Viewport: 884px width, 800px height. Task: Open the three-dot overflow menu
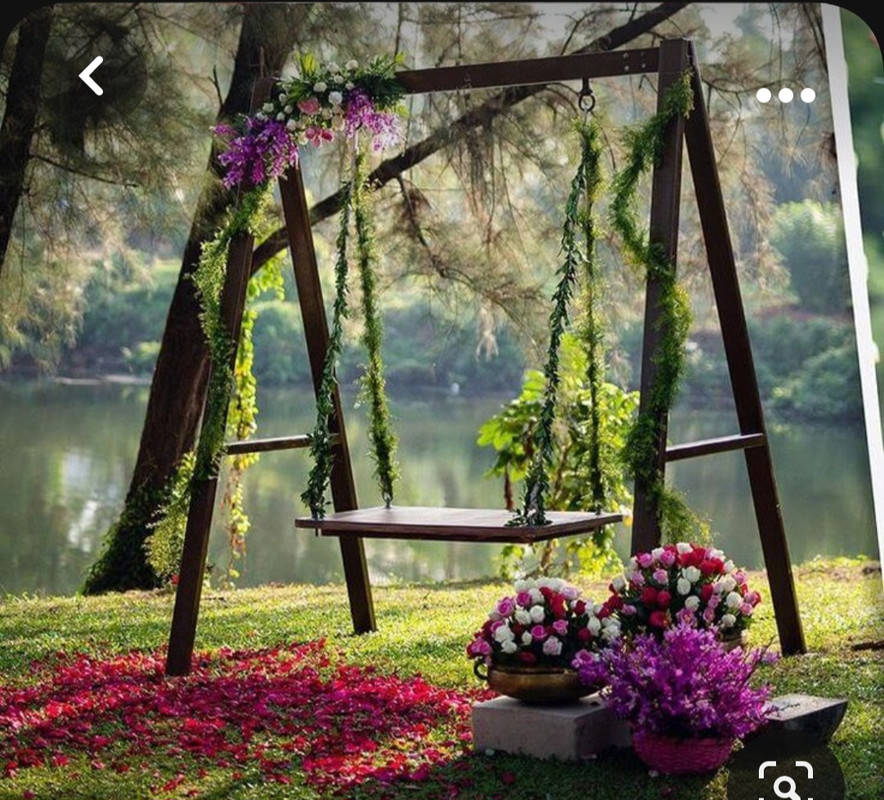point(785,96)
